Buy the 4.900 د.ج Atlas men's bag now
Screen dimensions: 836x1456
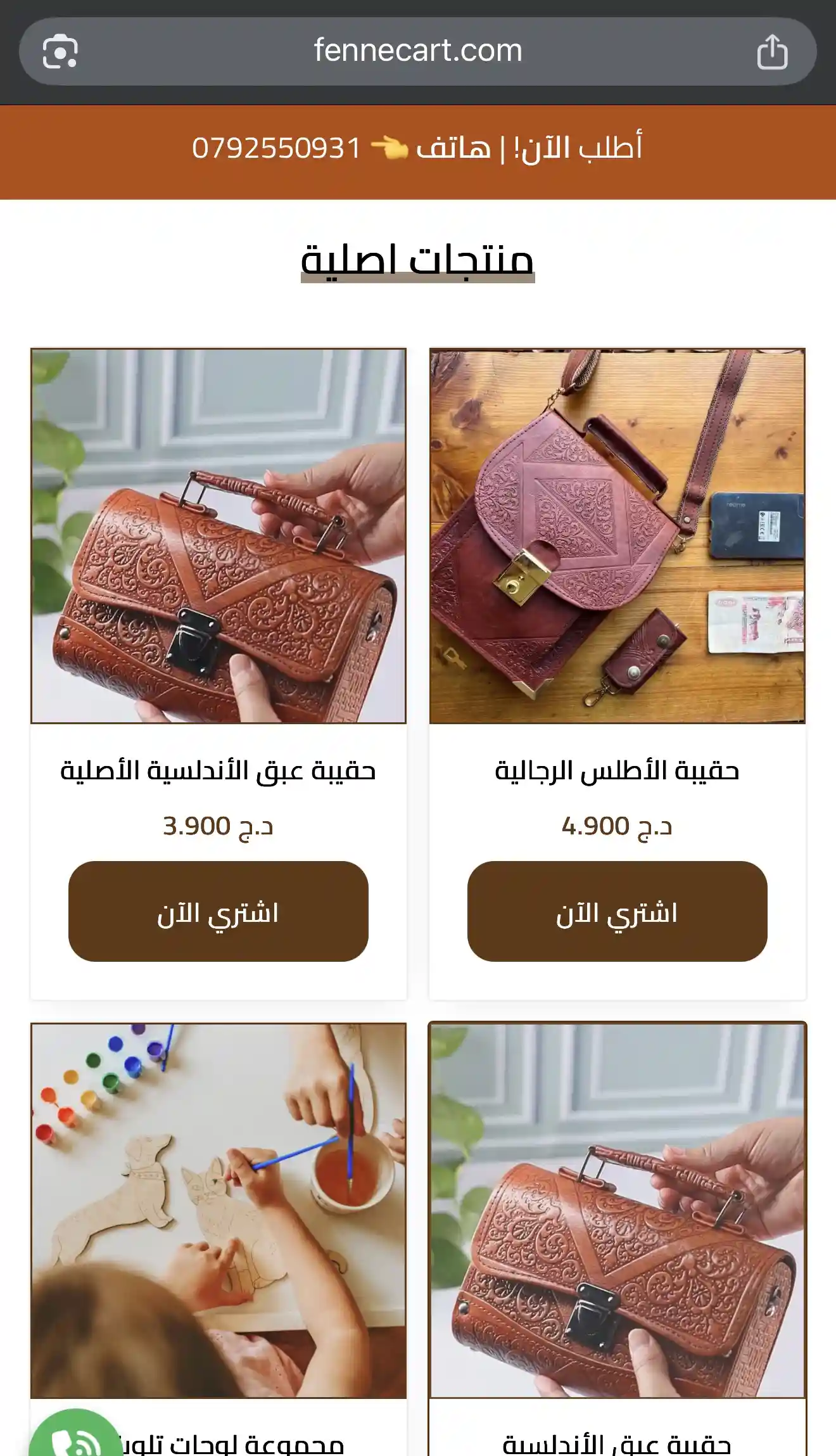(x=617, y=911)
